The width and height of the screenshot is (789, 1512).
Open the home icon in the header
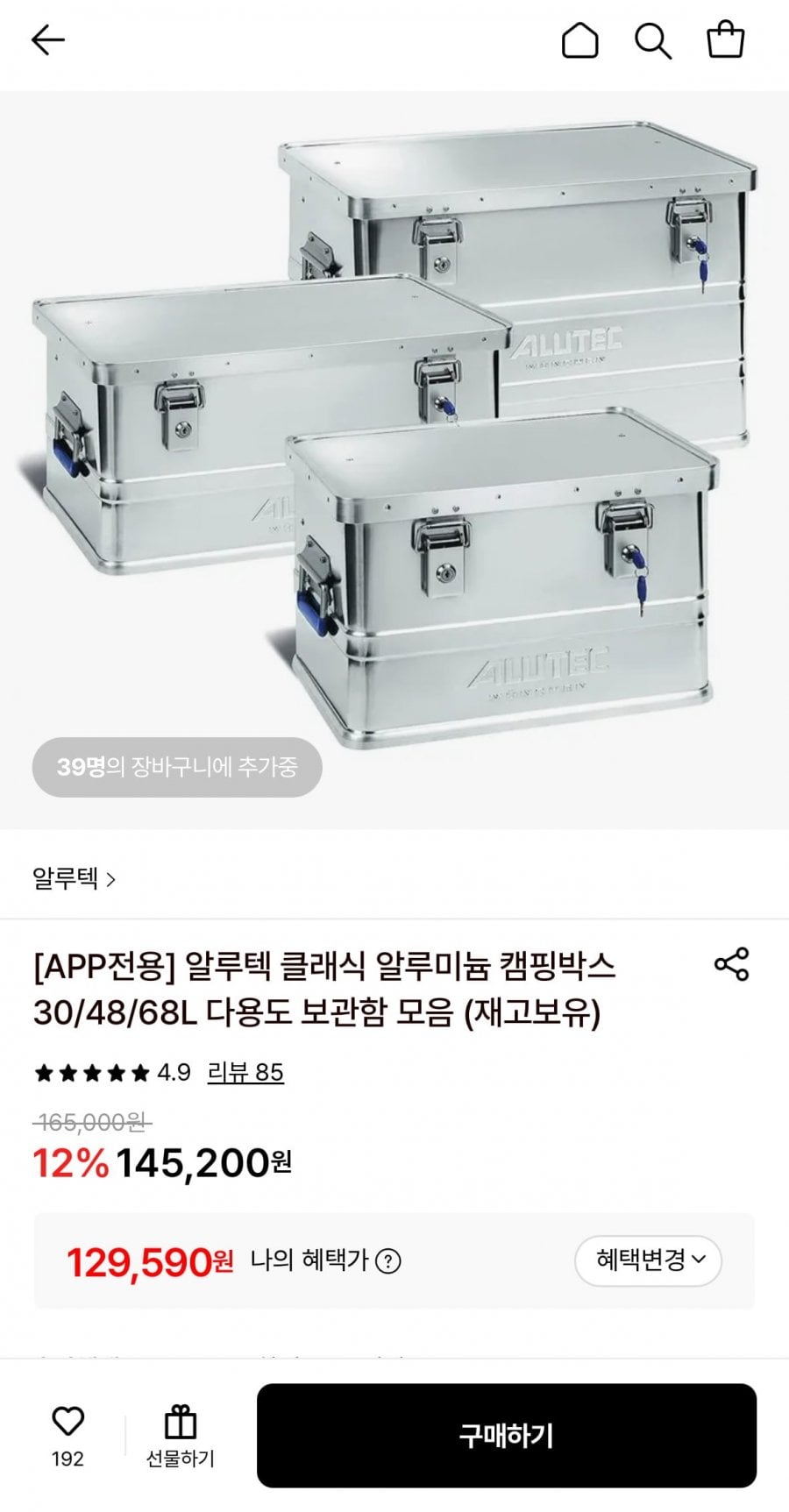coord(579,40)
